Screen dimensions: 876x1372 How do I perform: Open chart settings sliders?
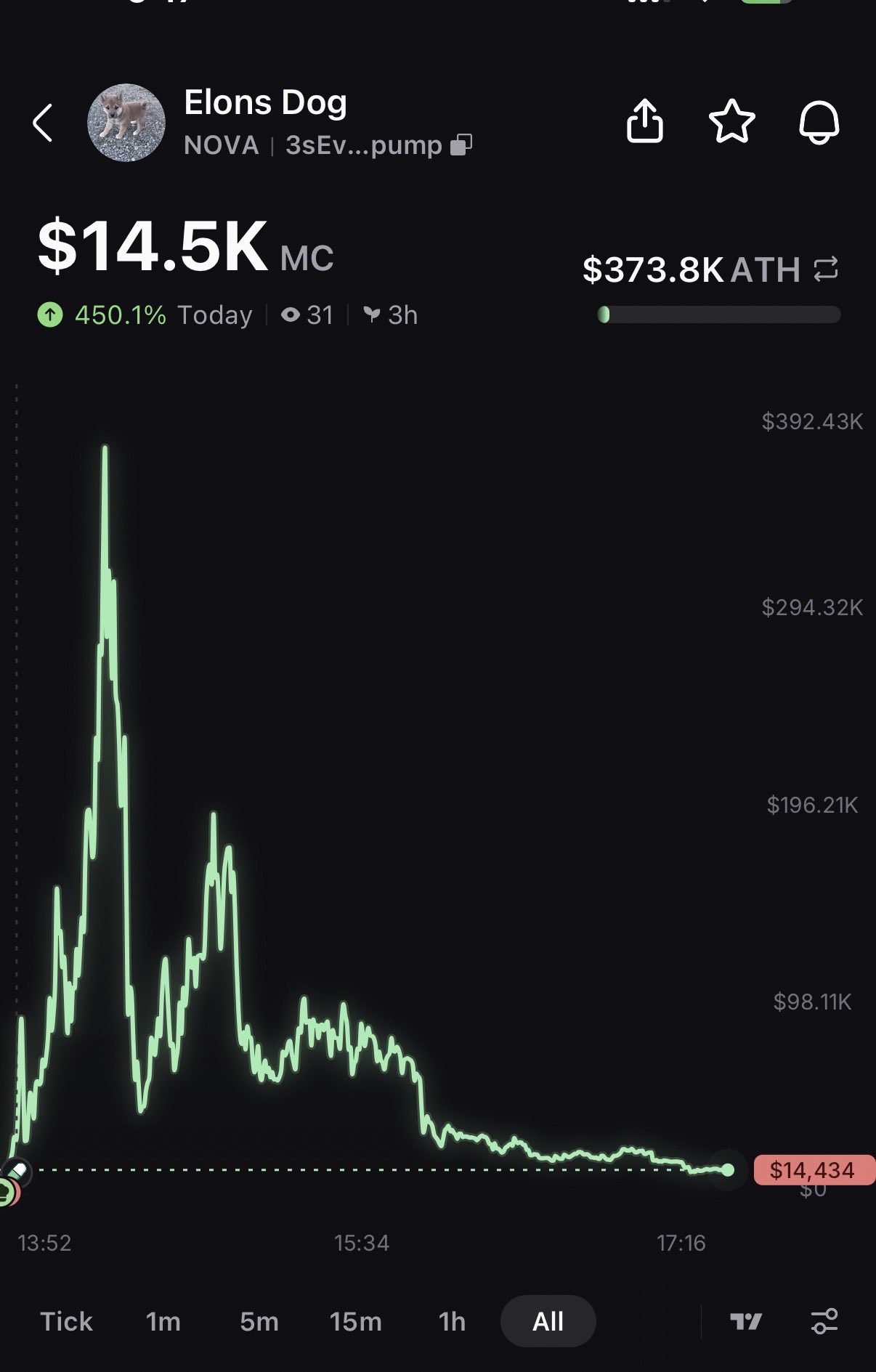pyautogui.click(x=824, y=1321)
